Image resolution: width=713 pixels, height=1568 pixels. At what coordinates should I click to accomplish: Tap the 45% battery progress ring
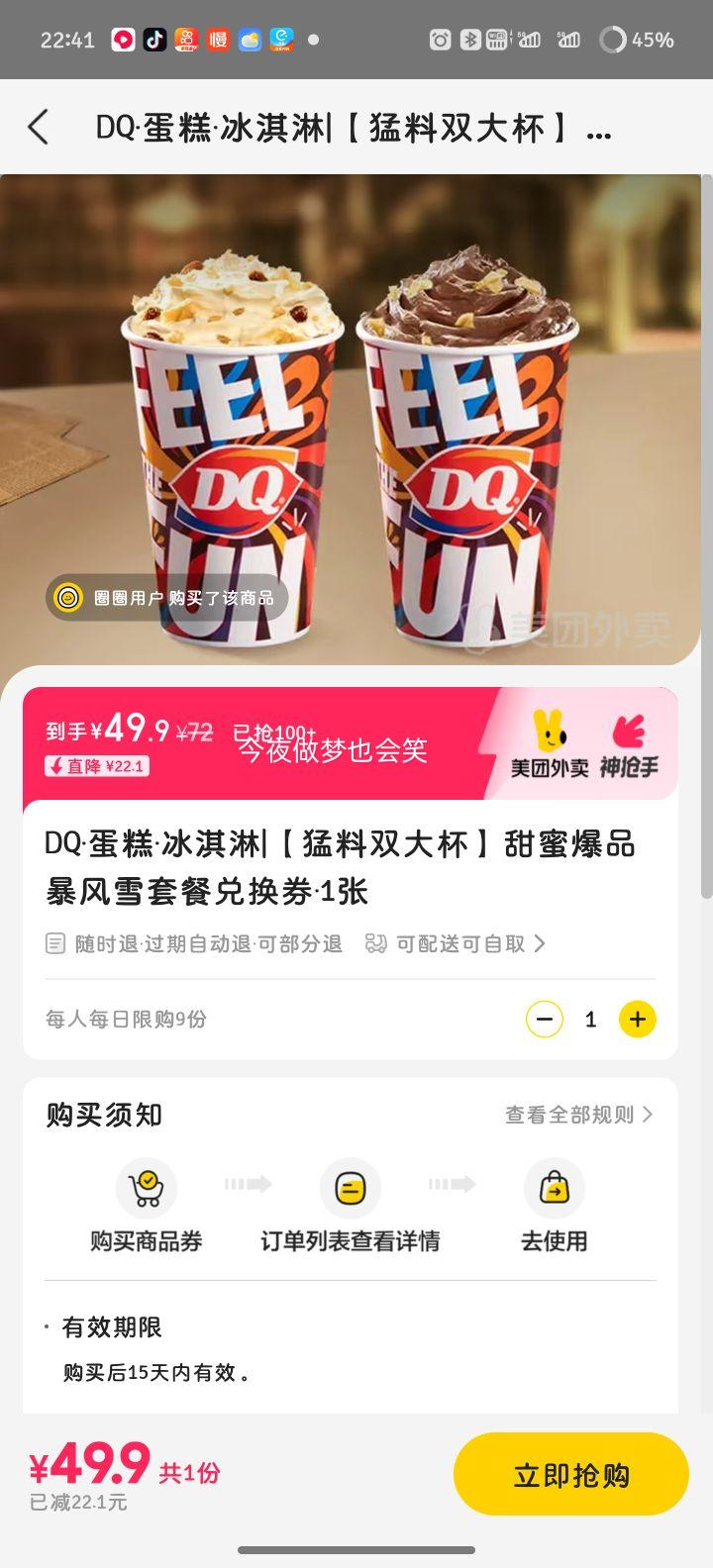click(614, 39)
